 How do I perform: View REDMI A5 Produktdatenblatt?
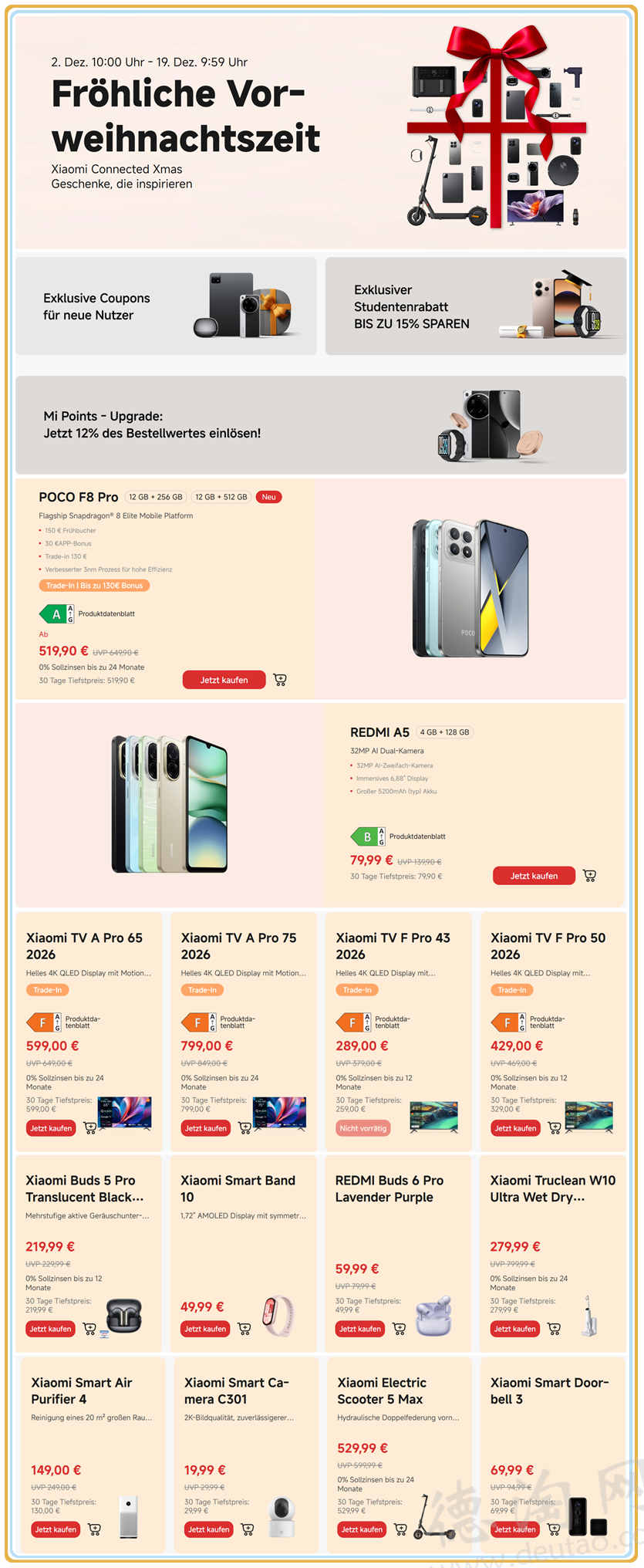click(416, 836)
